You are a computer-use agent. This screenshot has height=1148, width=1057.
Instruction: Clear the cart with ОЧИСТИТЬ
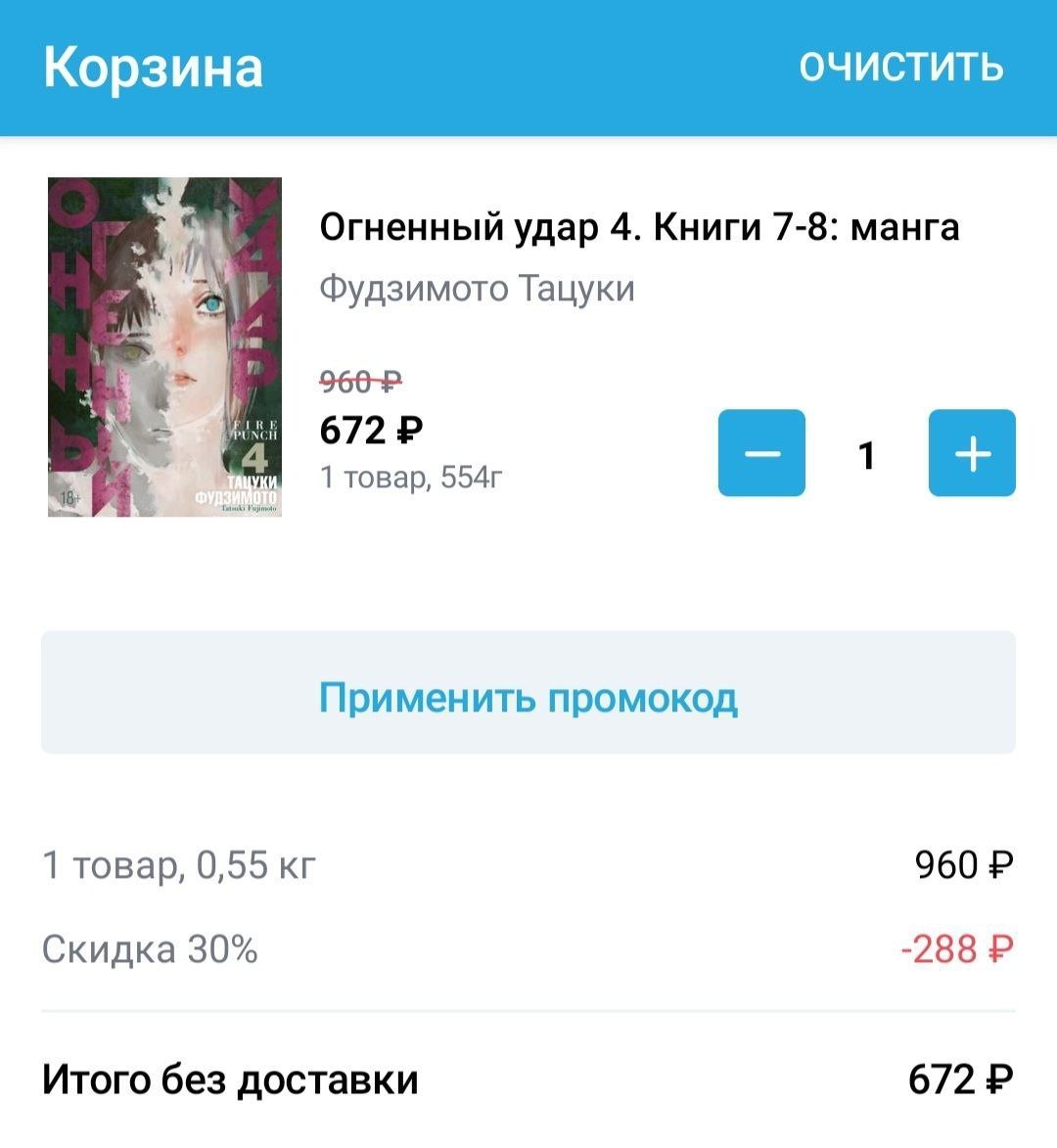coord(900,67)
